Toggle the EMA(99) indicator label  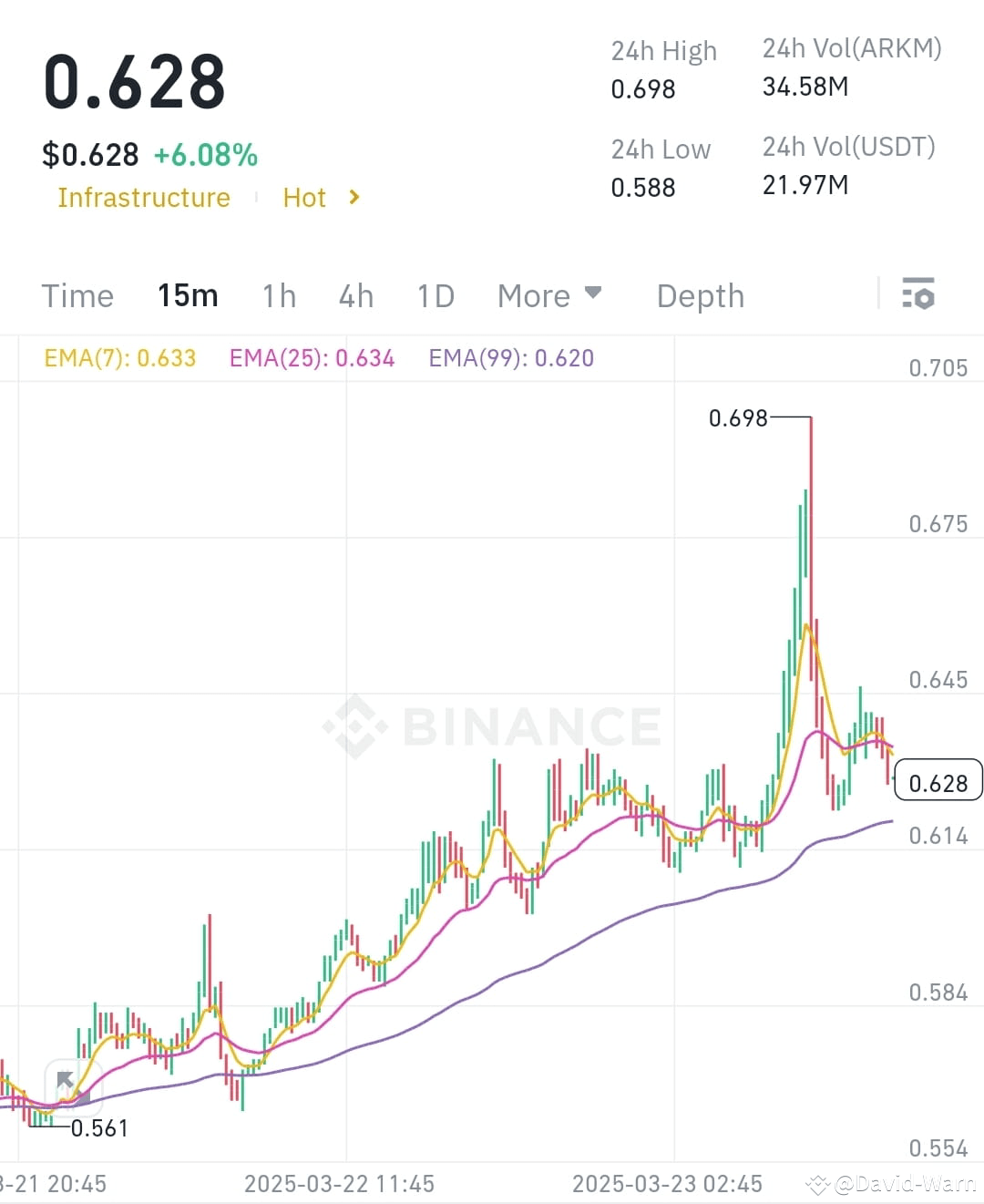point(511,358)
